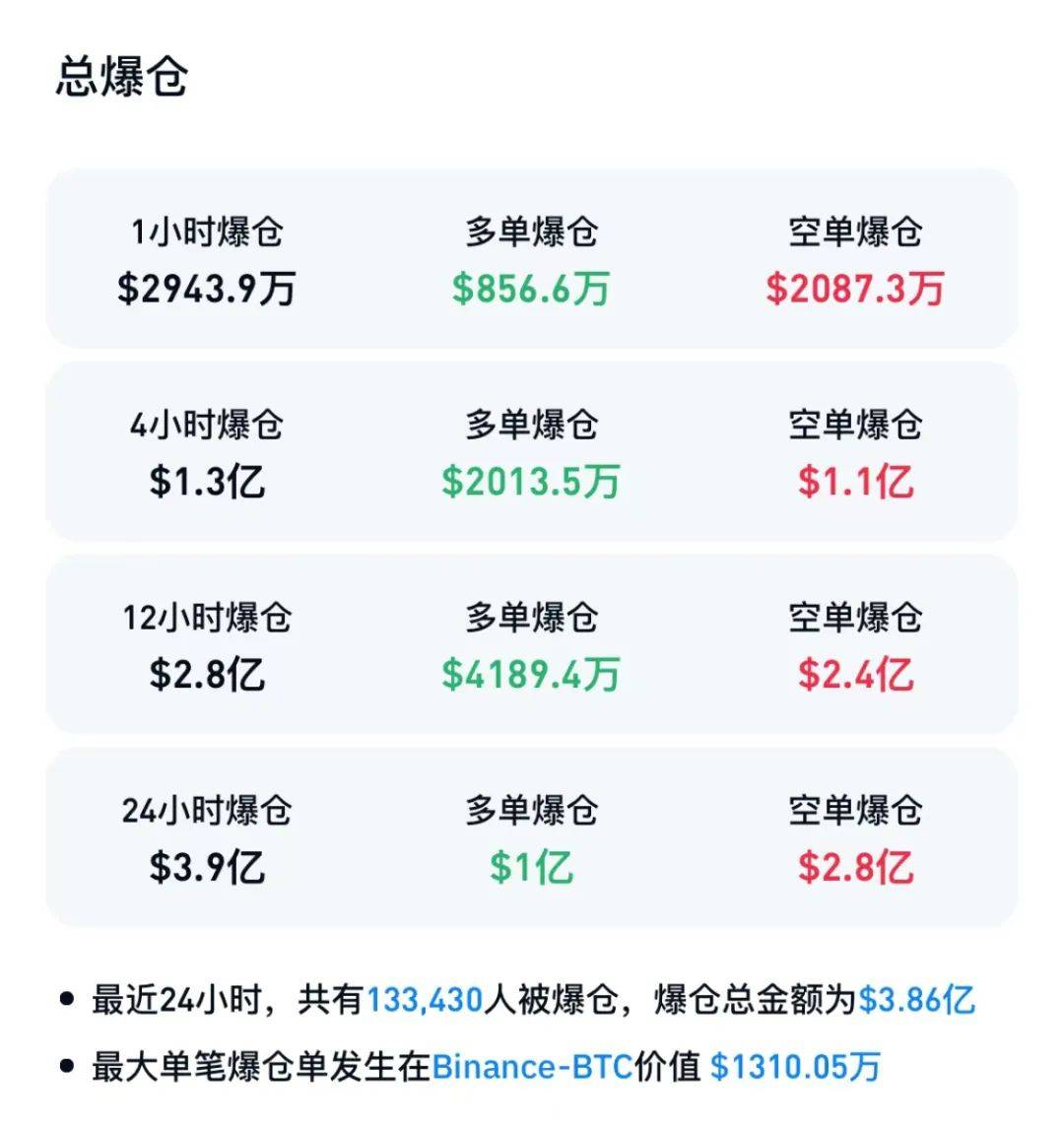Image resolution: width=1064 pixels, height=1127 pixels.
Task: Click the green $856.6万 long liquidation value
Action: pyautogui.click(x=532, y=290)
